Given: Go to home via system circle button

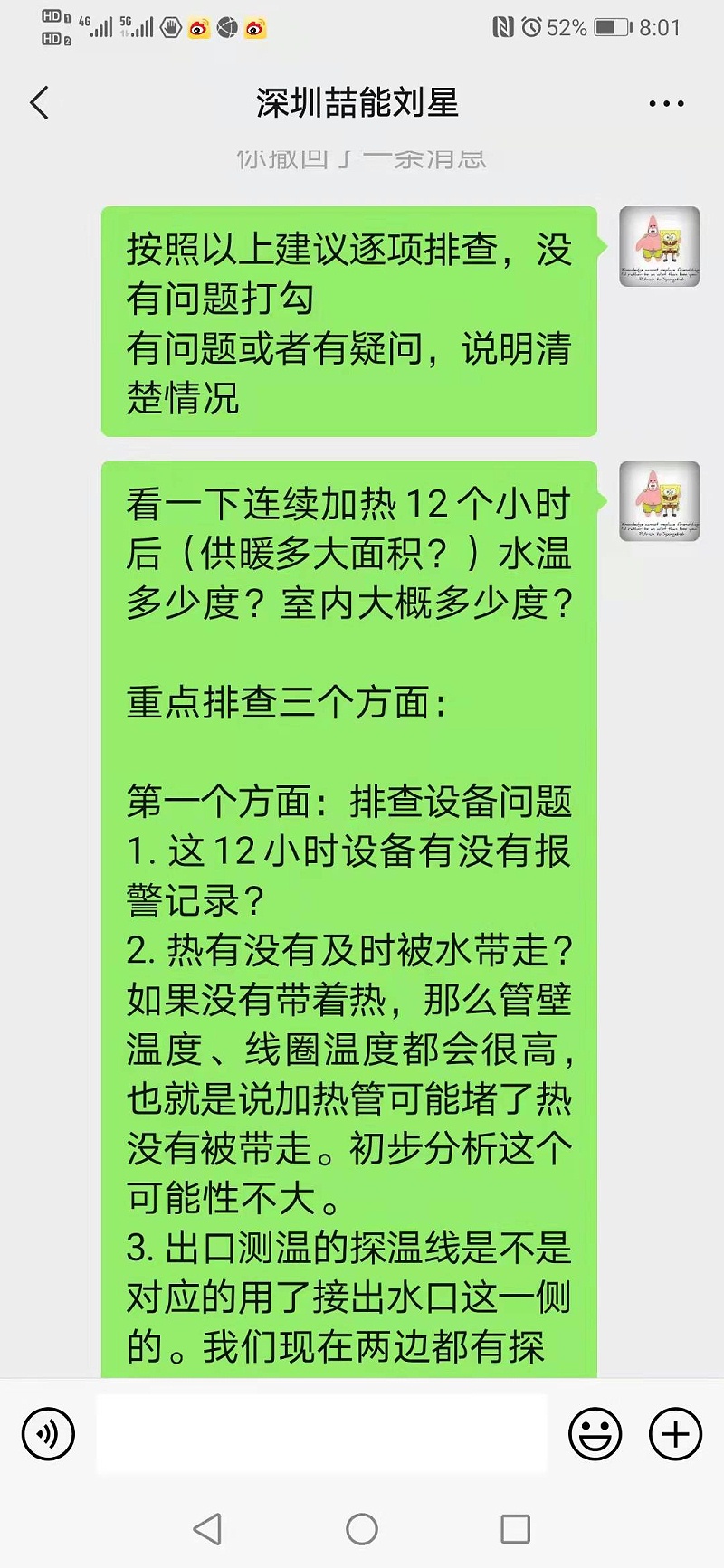Looking at the screenshot, I should click(x=362, y=1529).
